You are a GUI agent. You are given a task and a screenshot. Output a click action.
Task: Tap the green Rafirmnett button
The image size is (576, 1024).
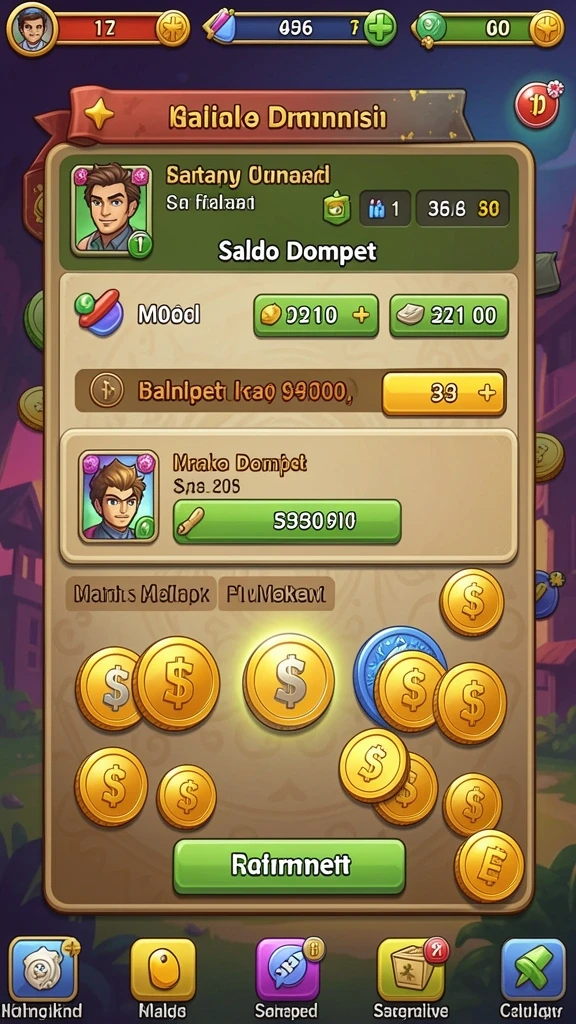[x=289, y=866]
